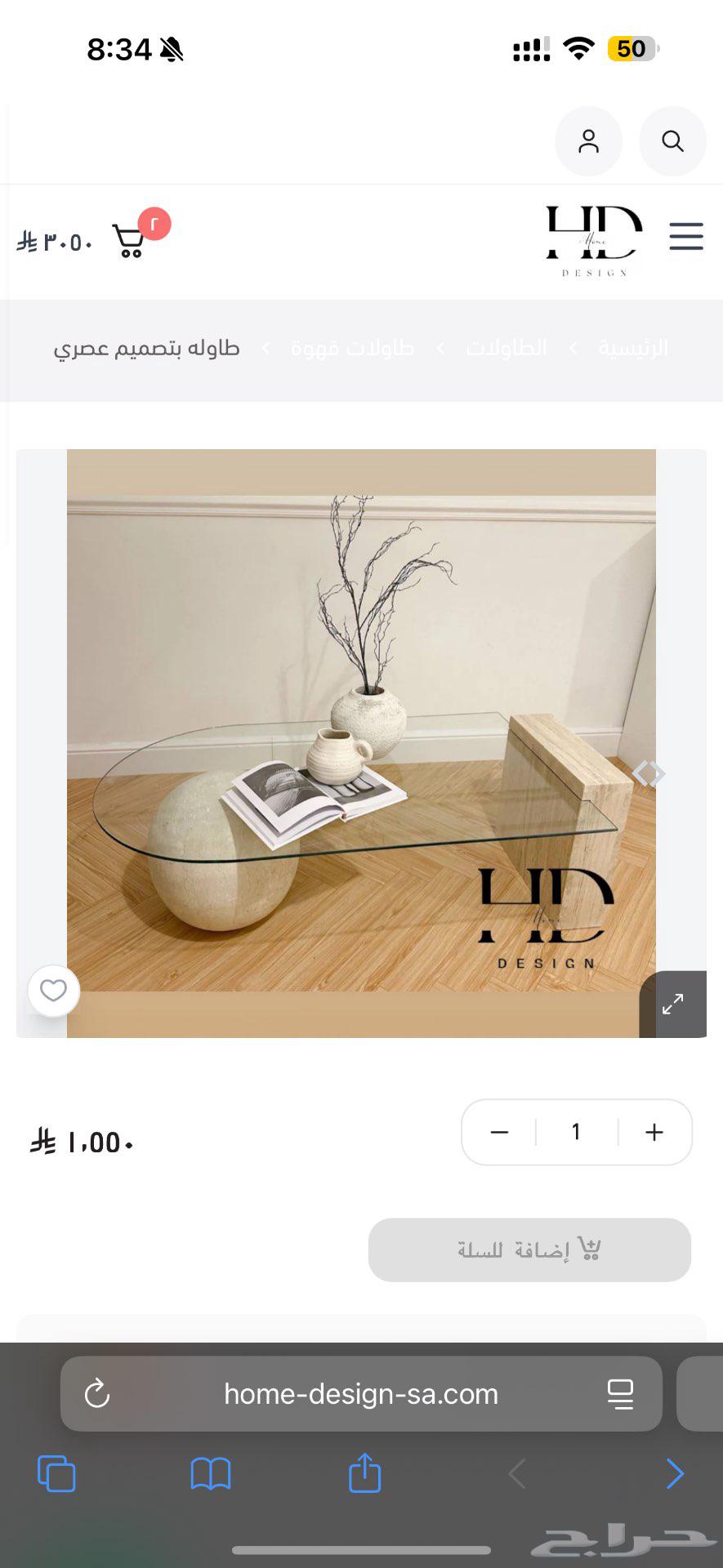Toggle the wishlist heart on the product image

click(x=53, y=990)
